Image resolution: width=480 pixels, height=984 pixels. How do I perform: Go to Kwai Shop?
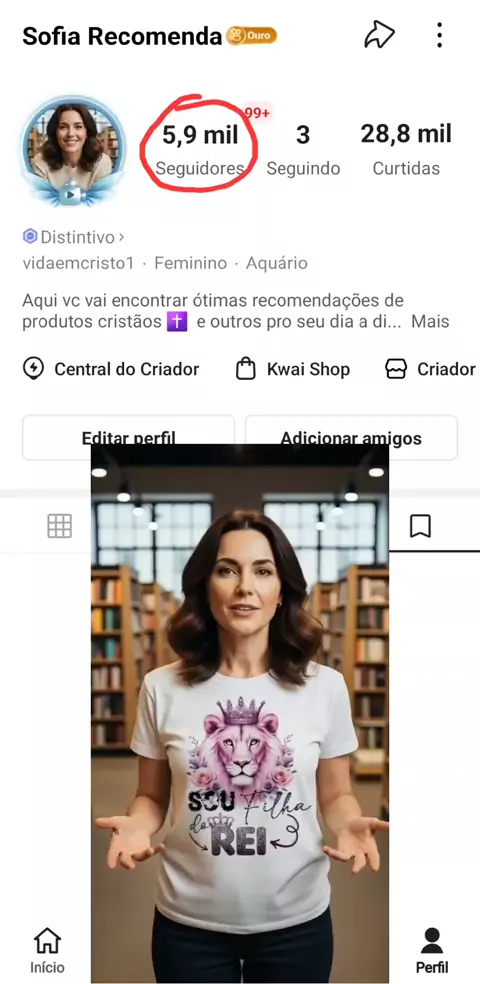click(292, 369)
